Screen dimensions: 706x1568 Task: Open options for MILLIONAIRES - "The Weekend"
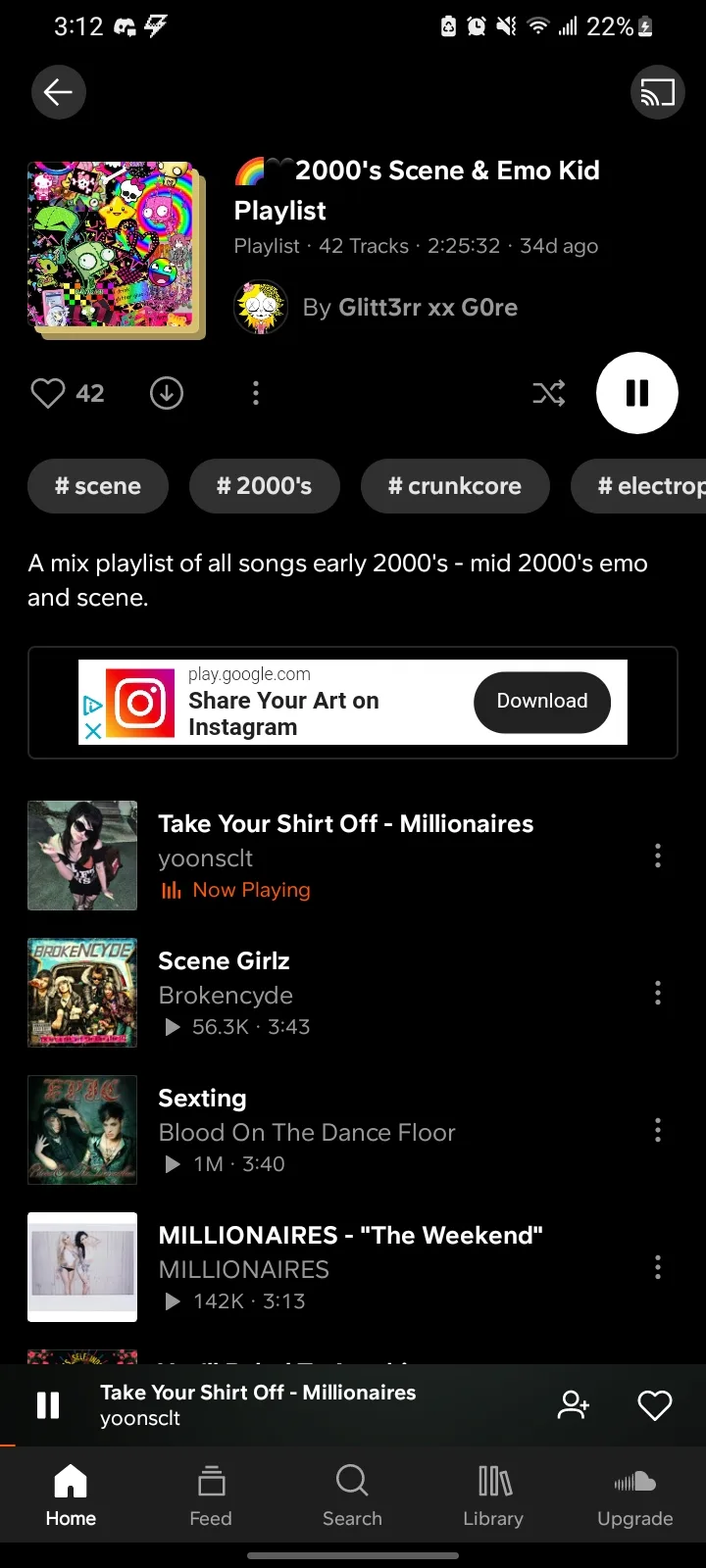[x=657, y=1267]
